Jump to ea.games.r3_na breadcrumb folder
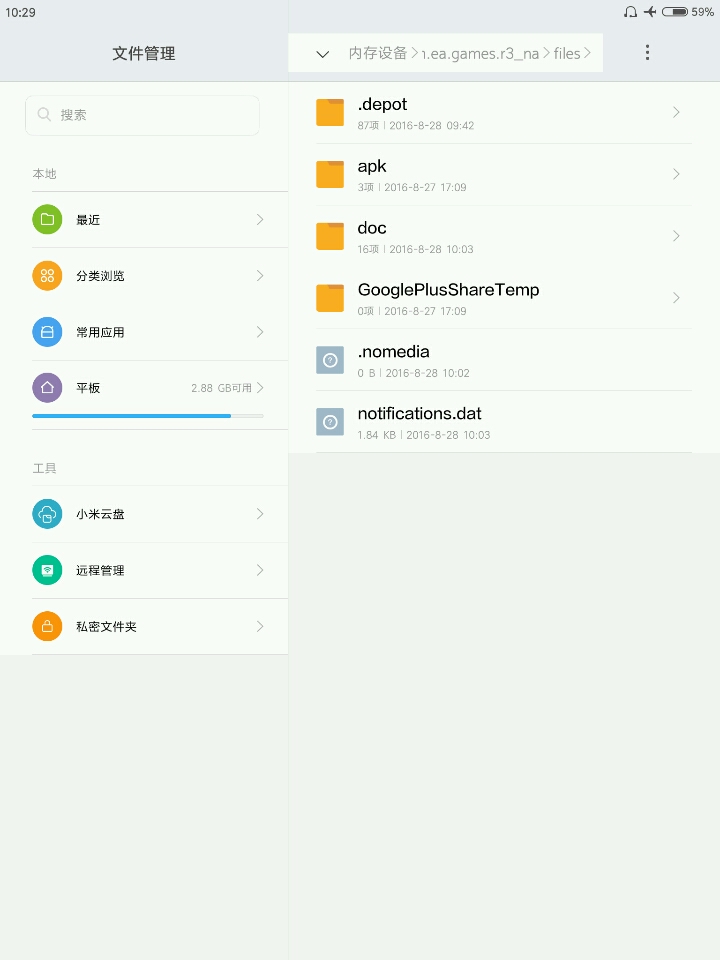The image size is (720, 960). [x=480, y=54]
